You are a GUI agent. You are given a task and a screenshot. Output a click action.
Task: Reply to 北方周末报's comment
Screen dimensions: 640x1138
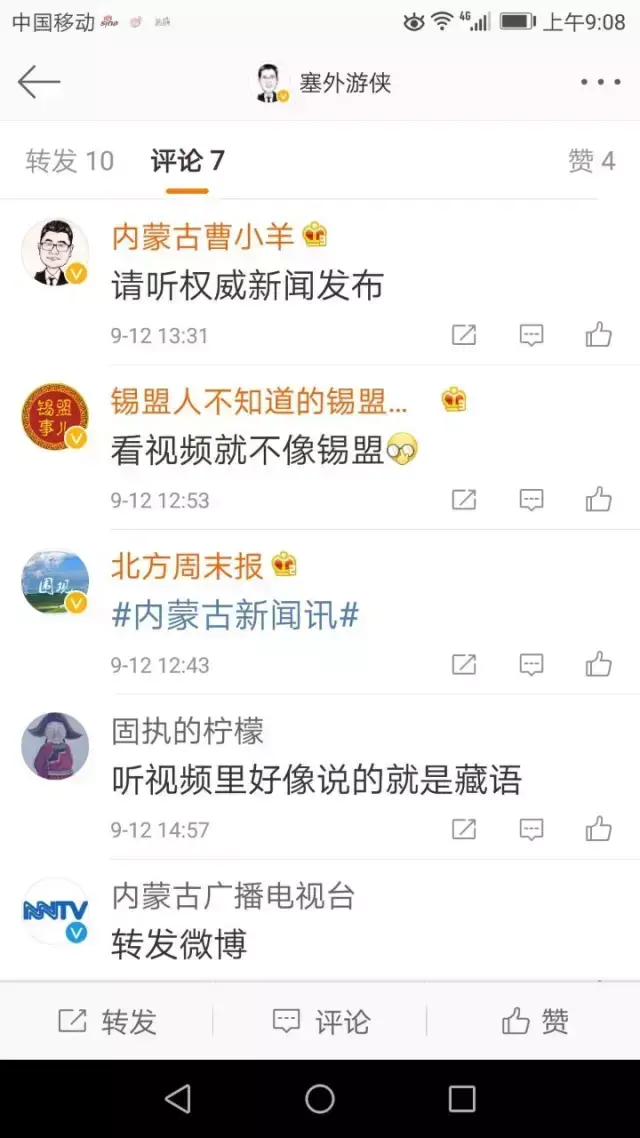click(x=531, y=664)
